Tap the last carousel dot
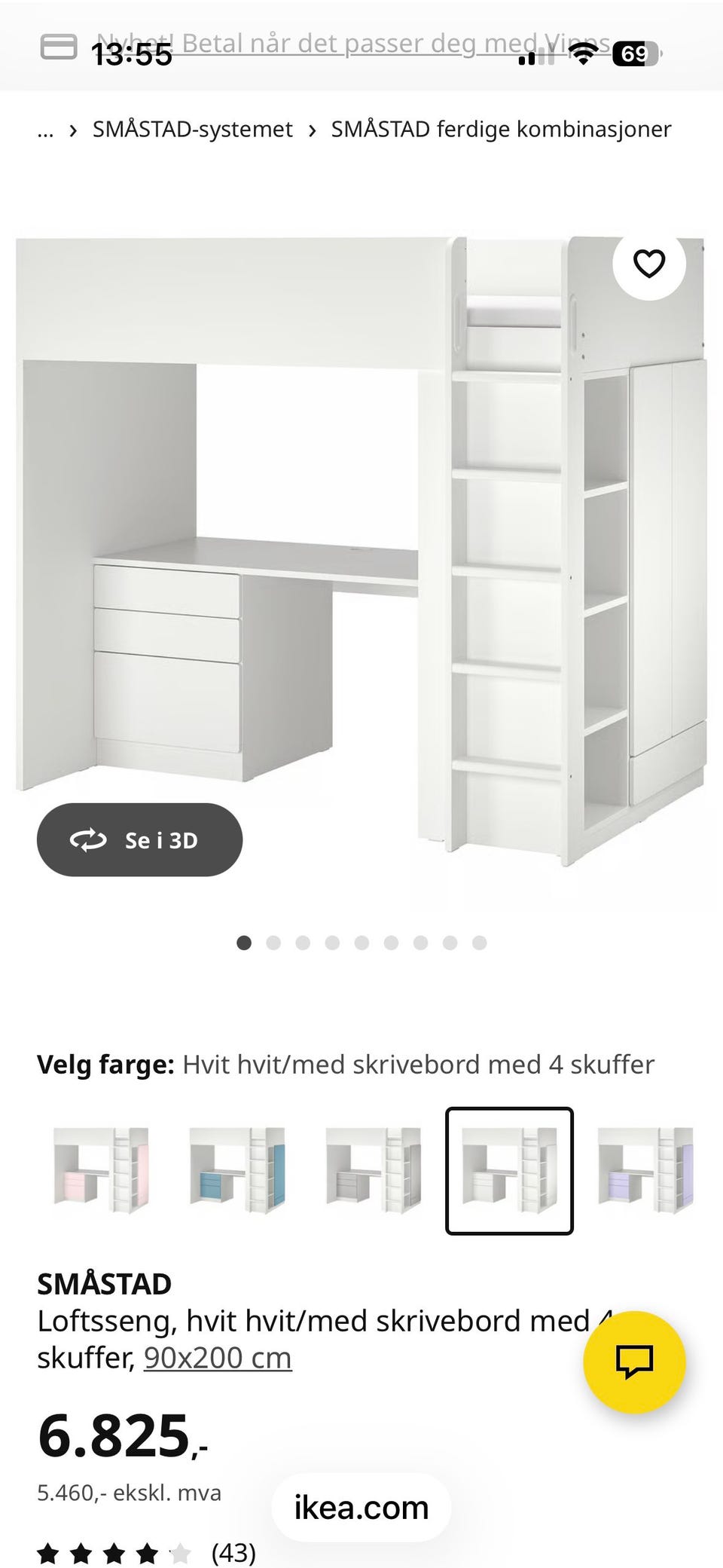This screenshot has height=1568, width=723. point(479,942)
